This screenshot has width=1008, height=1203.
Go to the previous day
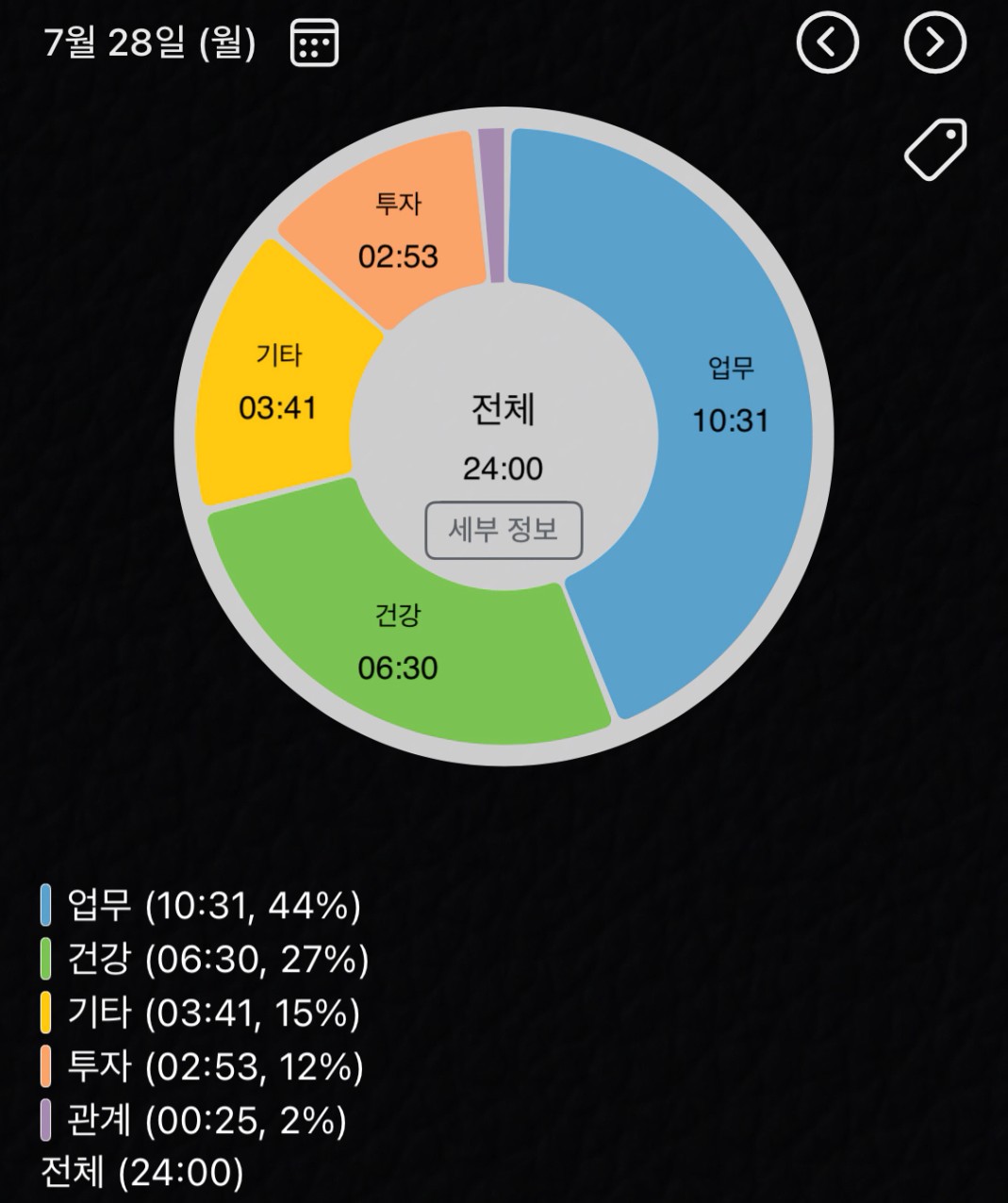click(827, 42)
